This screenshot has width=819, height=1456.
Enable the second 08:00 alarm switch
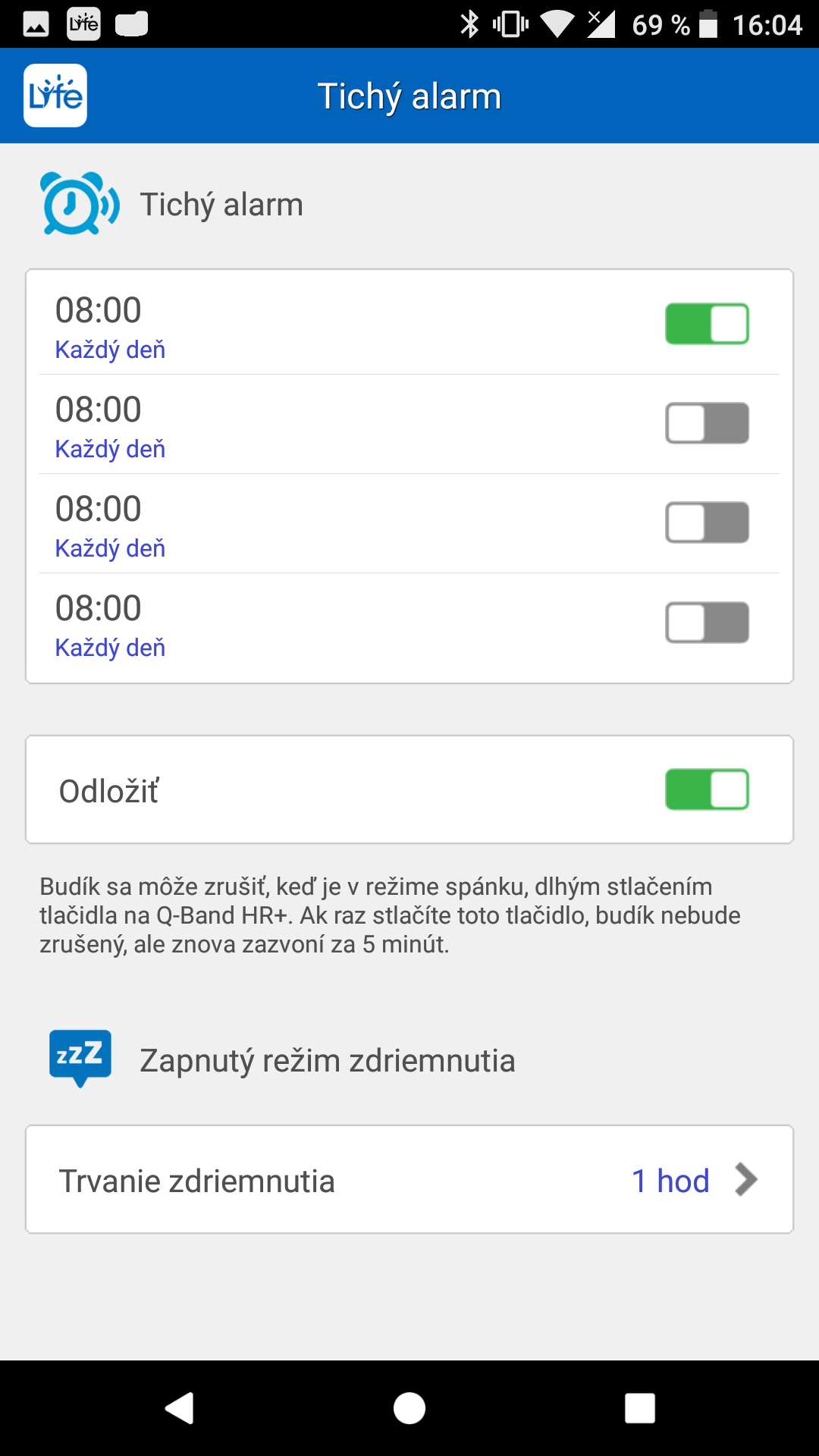tap(707, 423)
